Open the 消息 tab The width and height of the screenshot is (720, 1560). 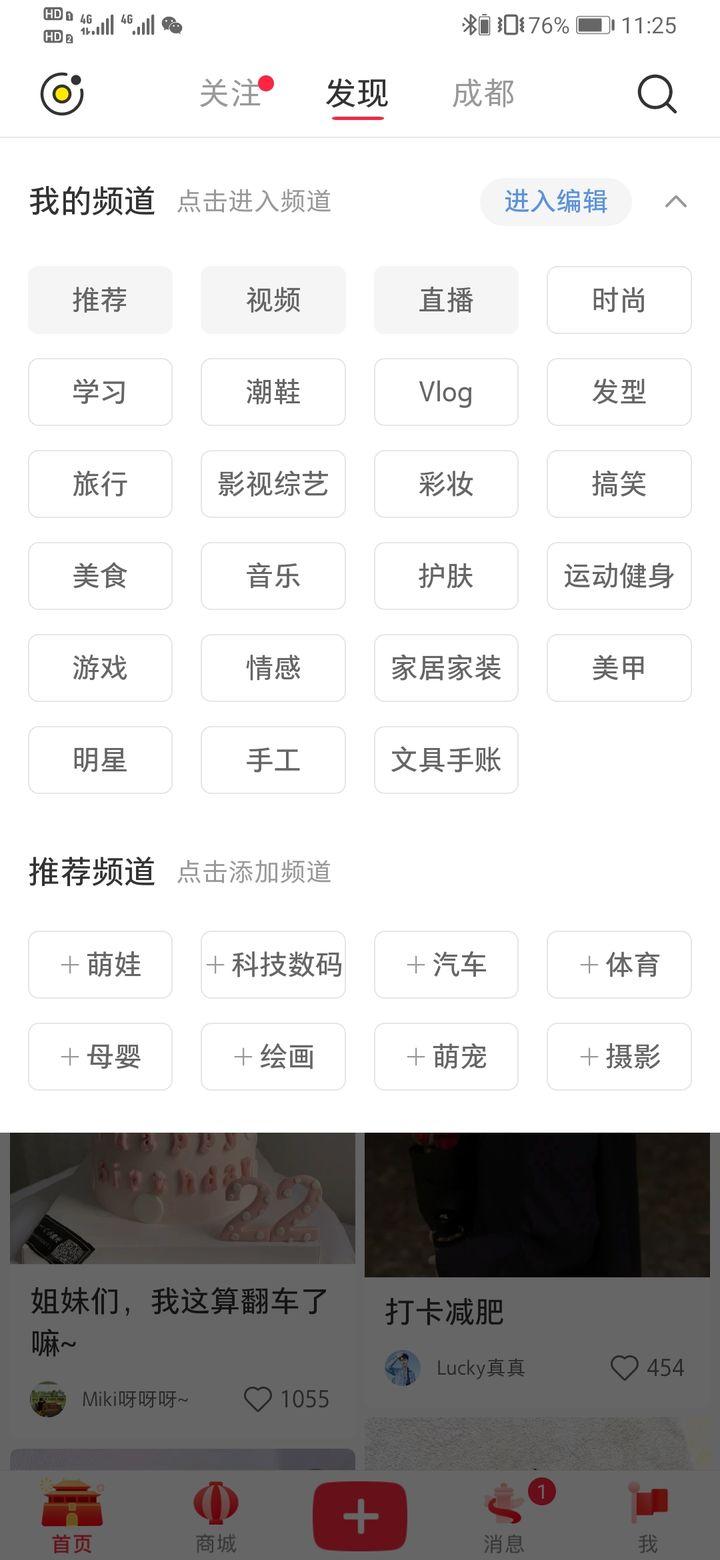(x=504, y=1518)
